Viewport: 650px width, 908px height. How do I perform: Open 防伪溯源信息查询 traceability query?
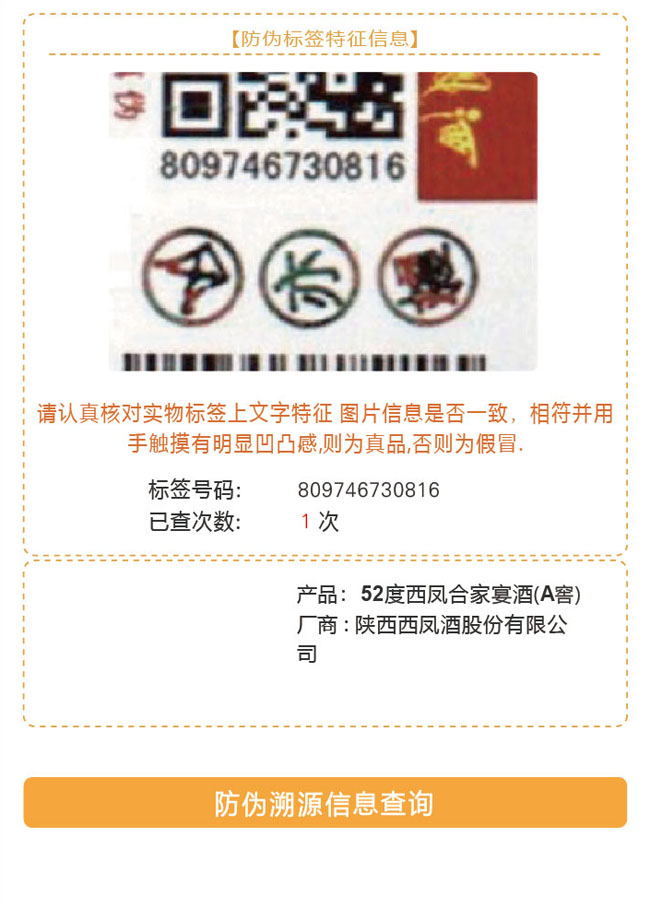point(325,803)
